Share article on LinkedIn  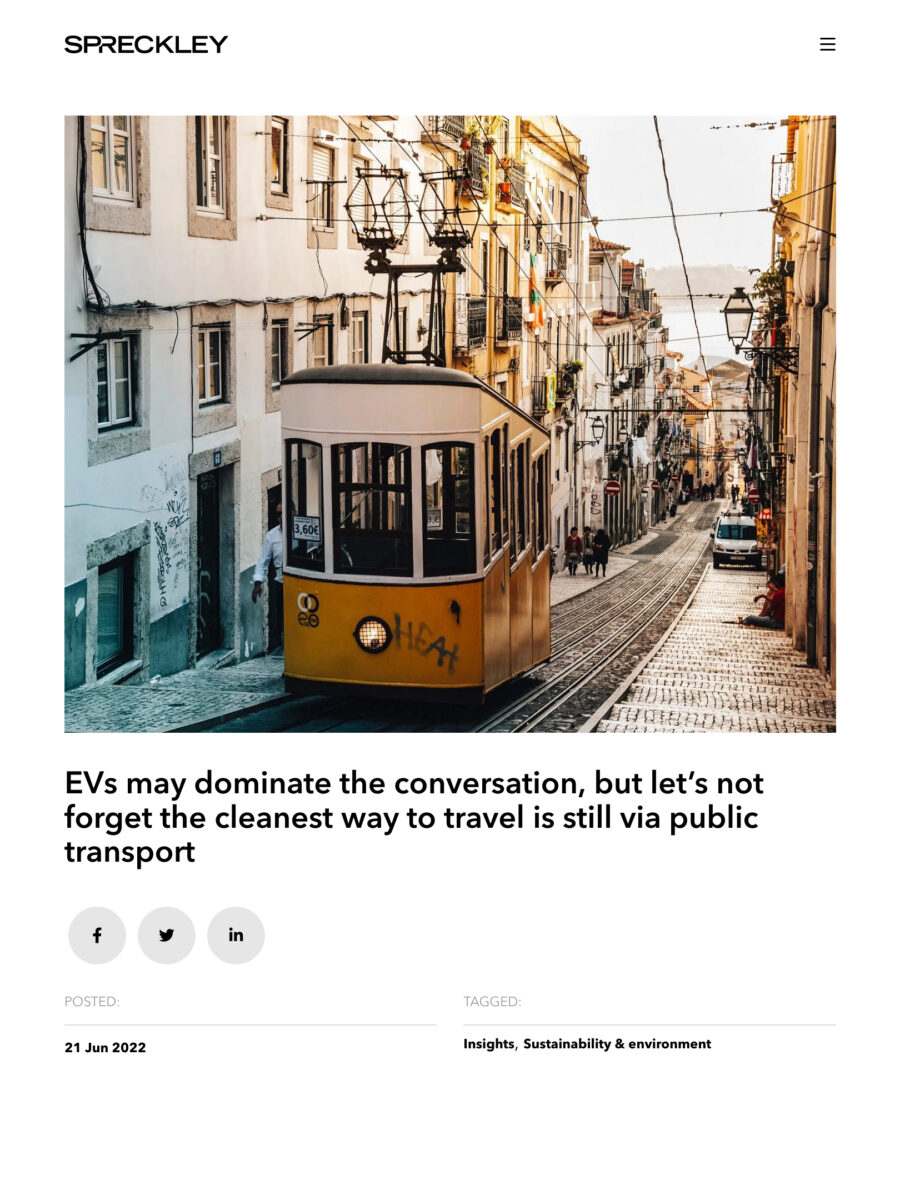(x=236, y=935)
